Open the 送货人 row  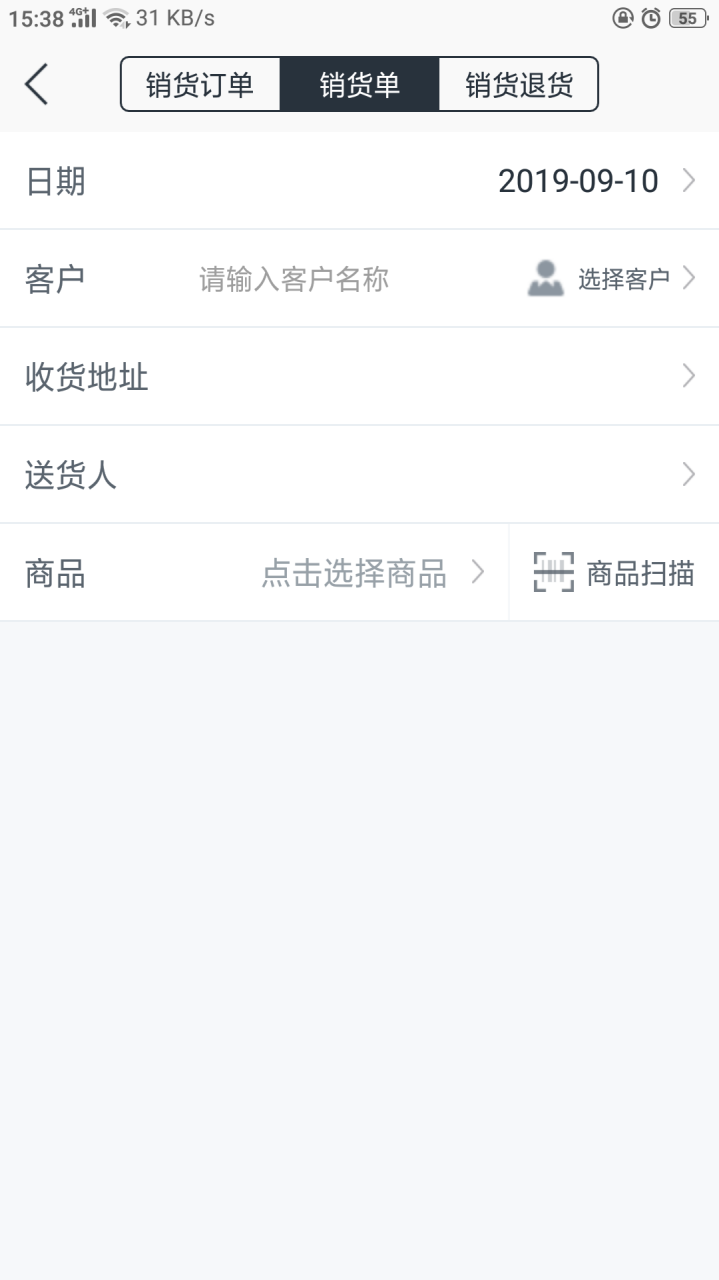tap(359, 475)
